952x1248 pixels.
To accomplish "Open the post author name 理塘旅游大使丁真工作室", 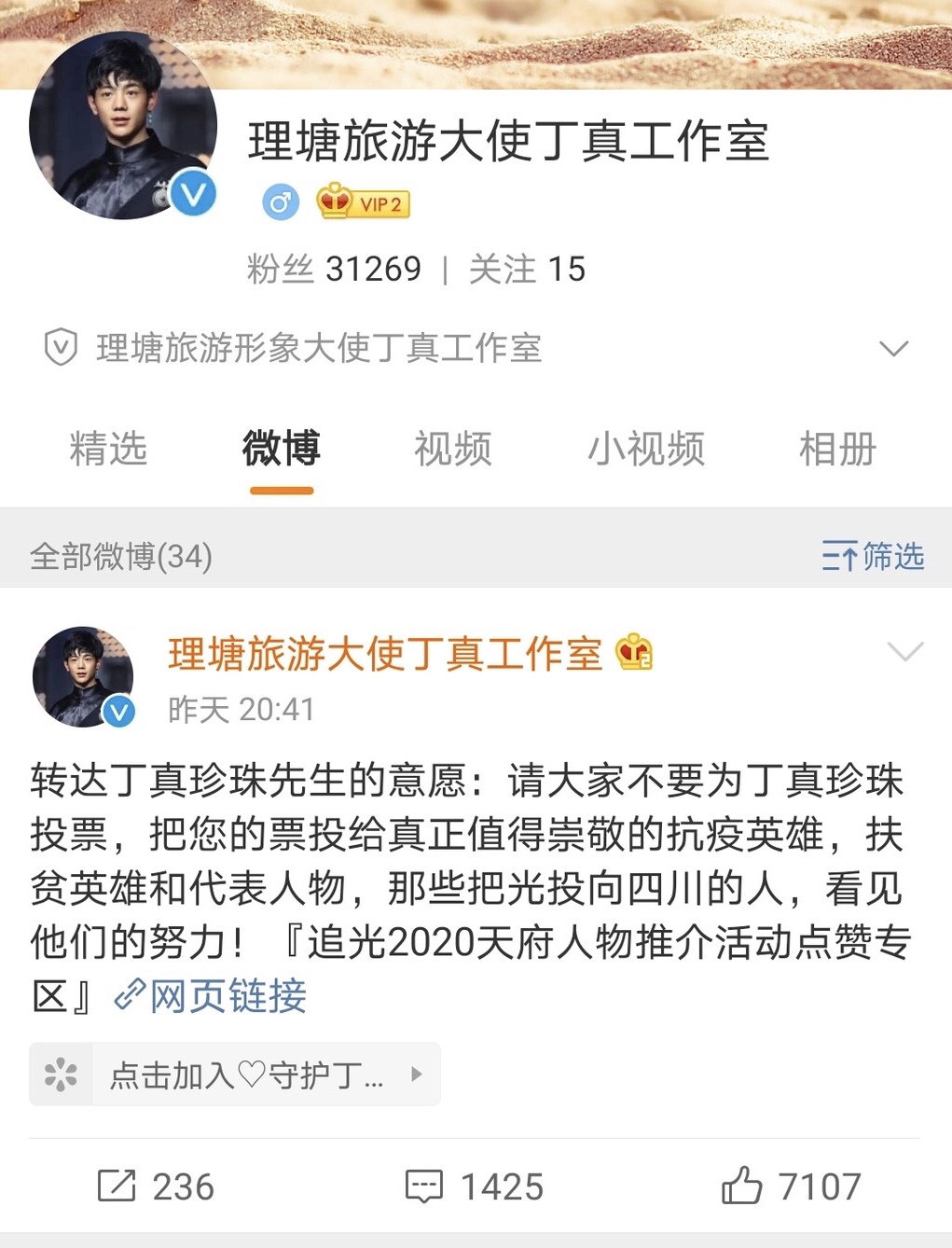I will (x=385, y=654).
